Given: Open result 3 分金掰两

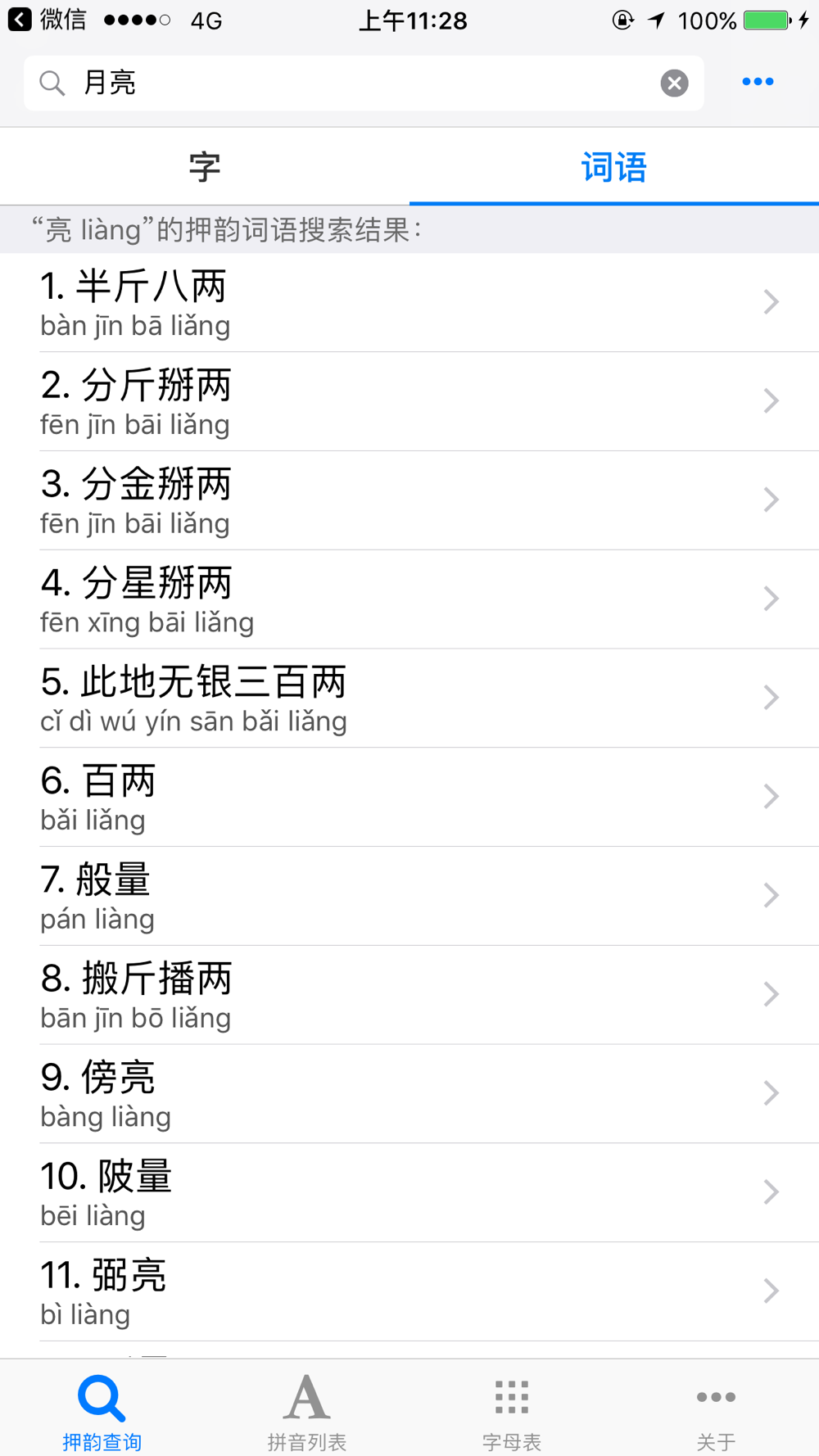Looking at the screenshot, I should (409, 500).
